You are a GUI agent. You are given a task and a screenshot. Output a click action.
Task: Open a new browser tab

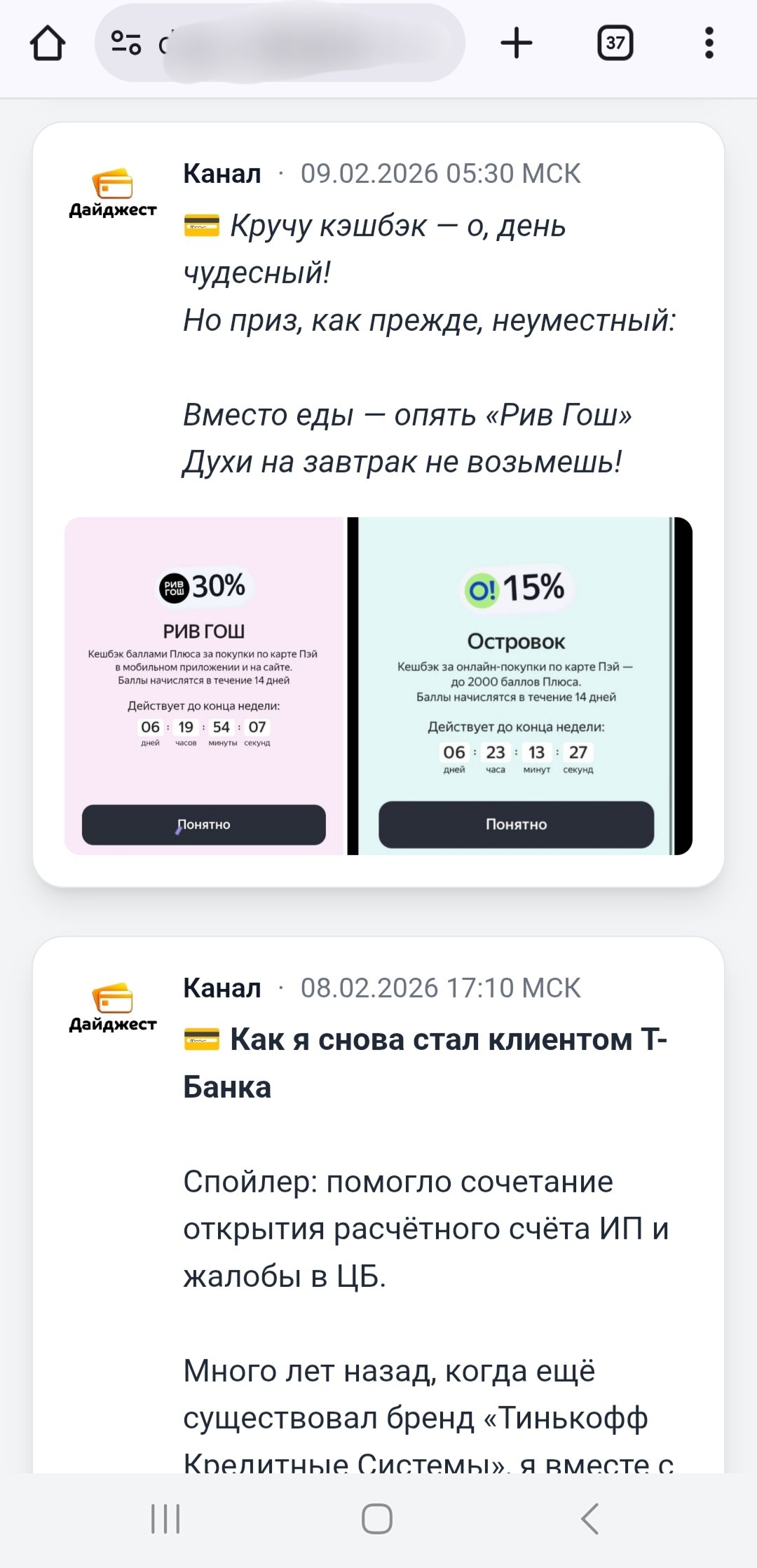[x=517, y=43]
